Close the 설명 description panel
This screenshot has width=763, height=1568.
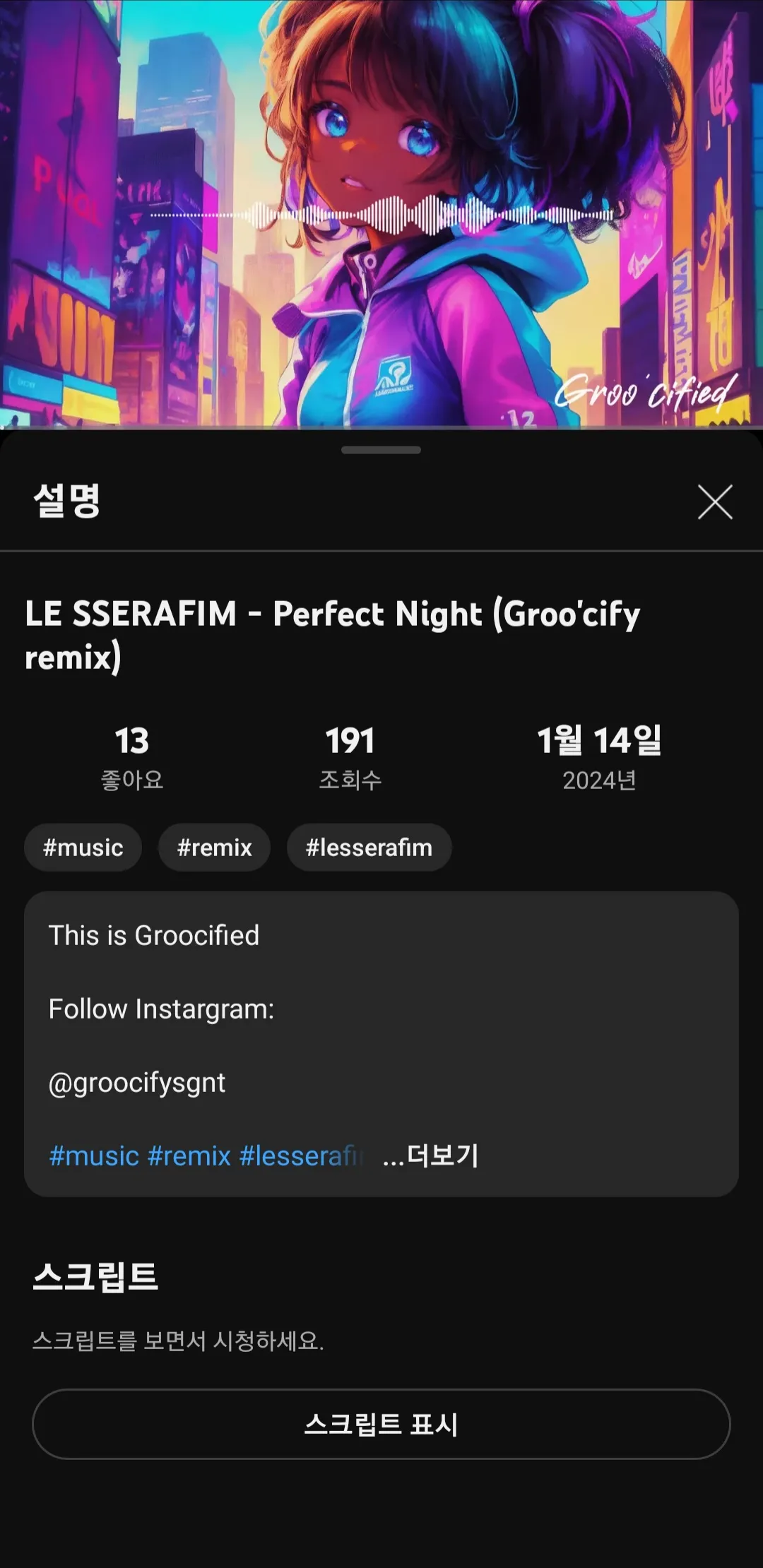715,502
